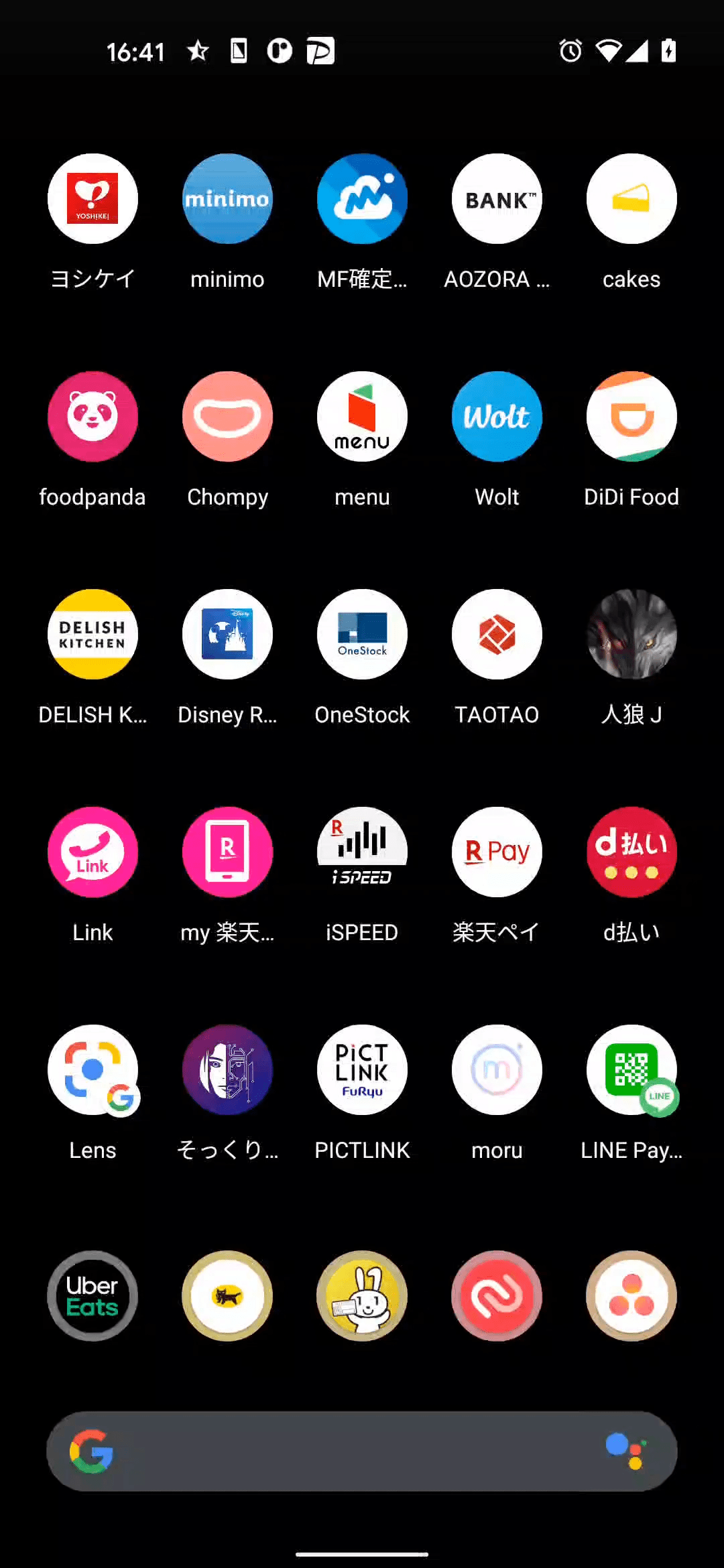This screenshot has height=1568, width=724.
Task: Launch DiDi Food
Action: [631, 417]
